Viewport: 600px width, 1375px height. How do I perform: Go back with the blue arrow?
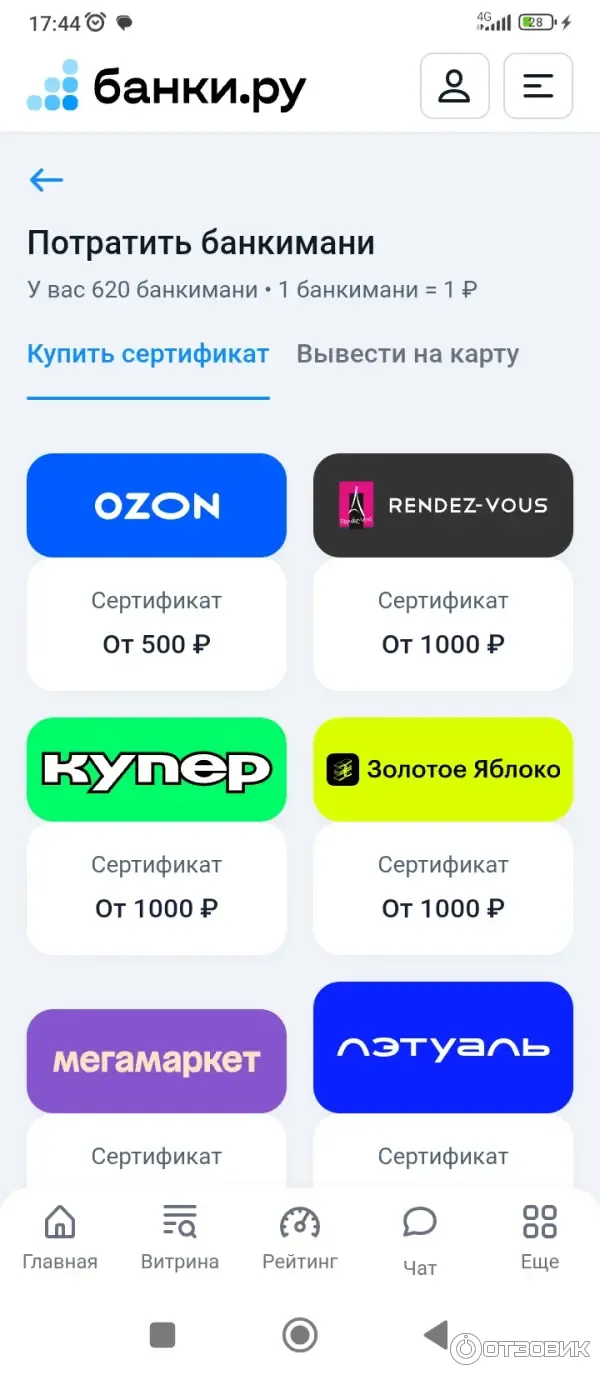pyautogui.click(x=46, y=180)
